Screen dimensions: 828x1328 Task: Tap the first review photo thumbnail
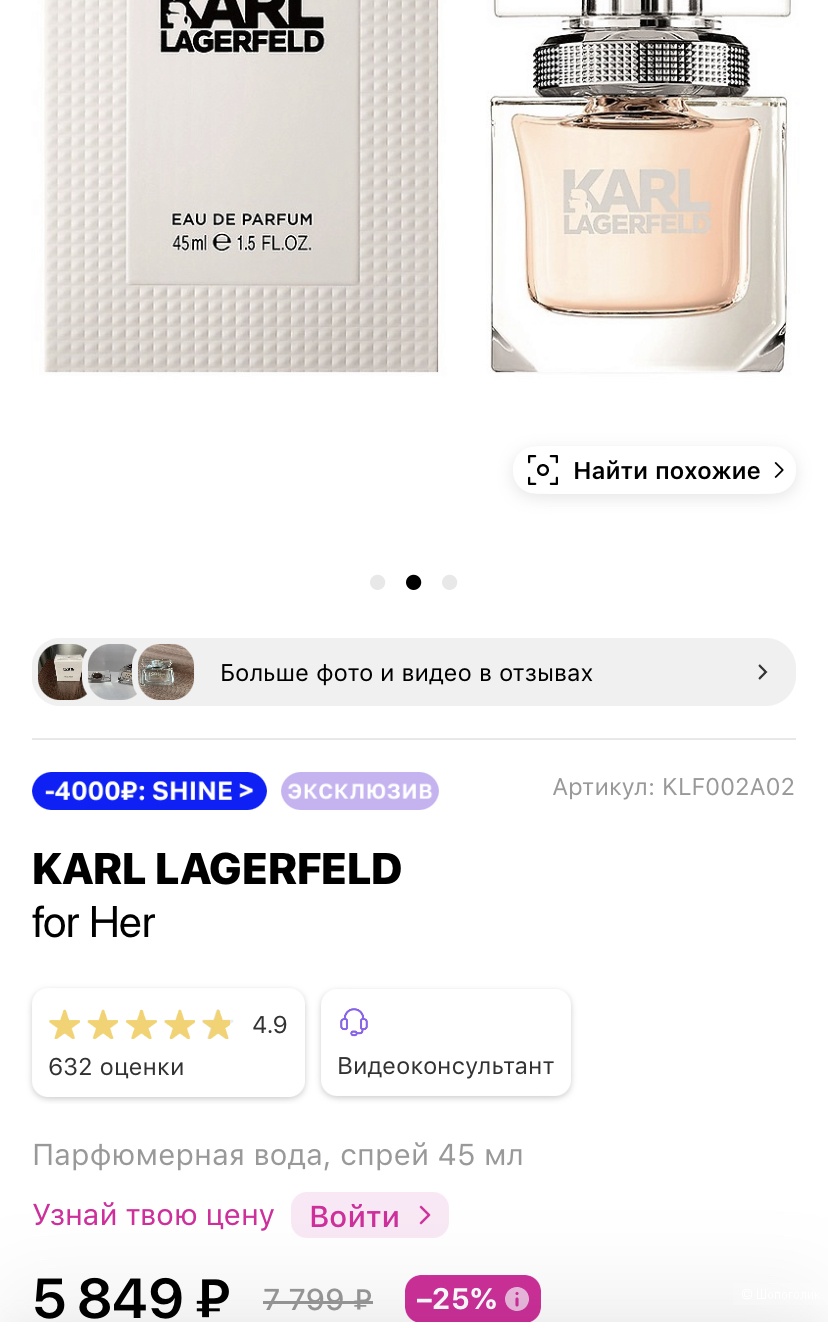pyautogui.click(x=64, y=672)
